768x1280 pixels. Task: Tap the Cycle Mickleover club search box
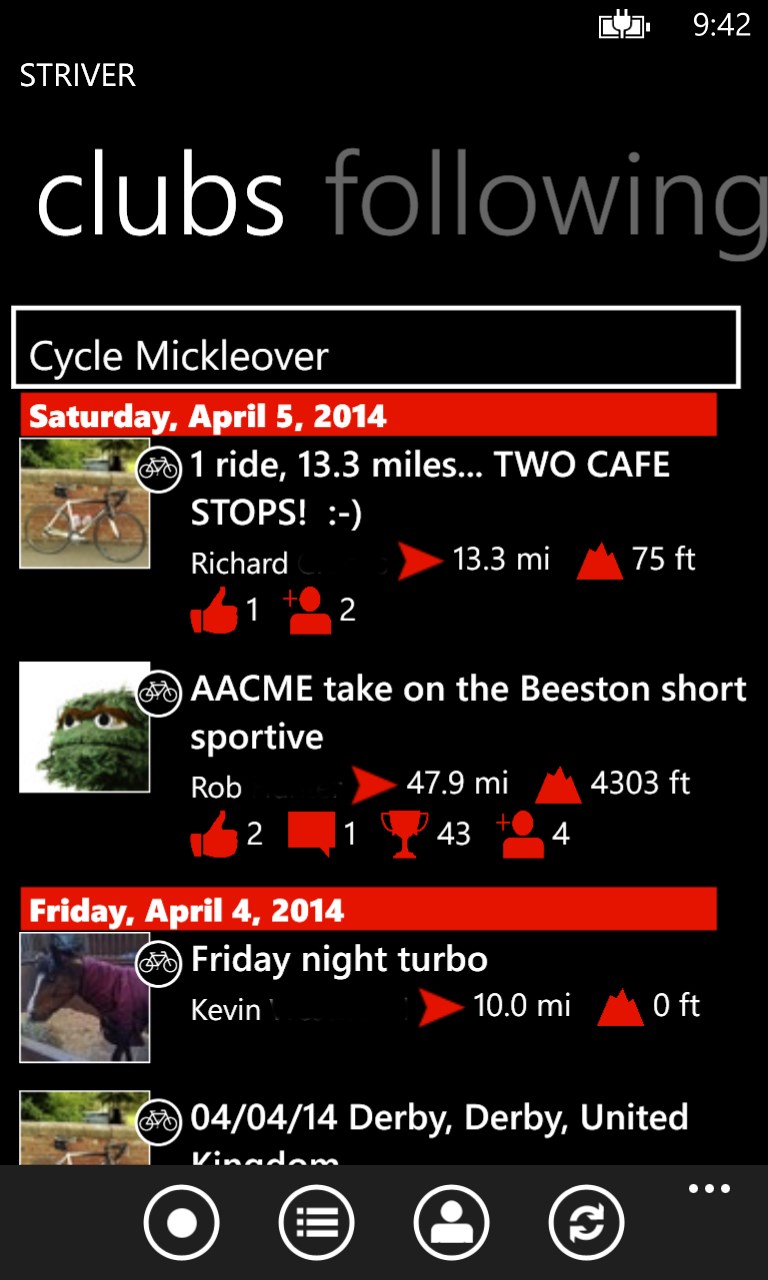(374, 347)
